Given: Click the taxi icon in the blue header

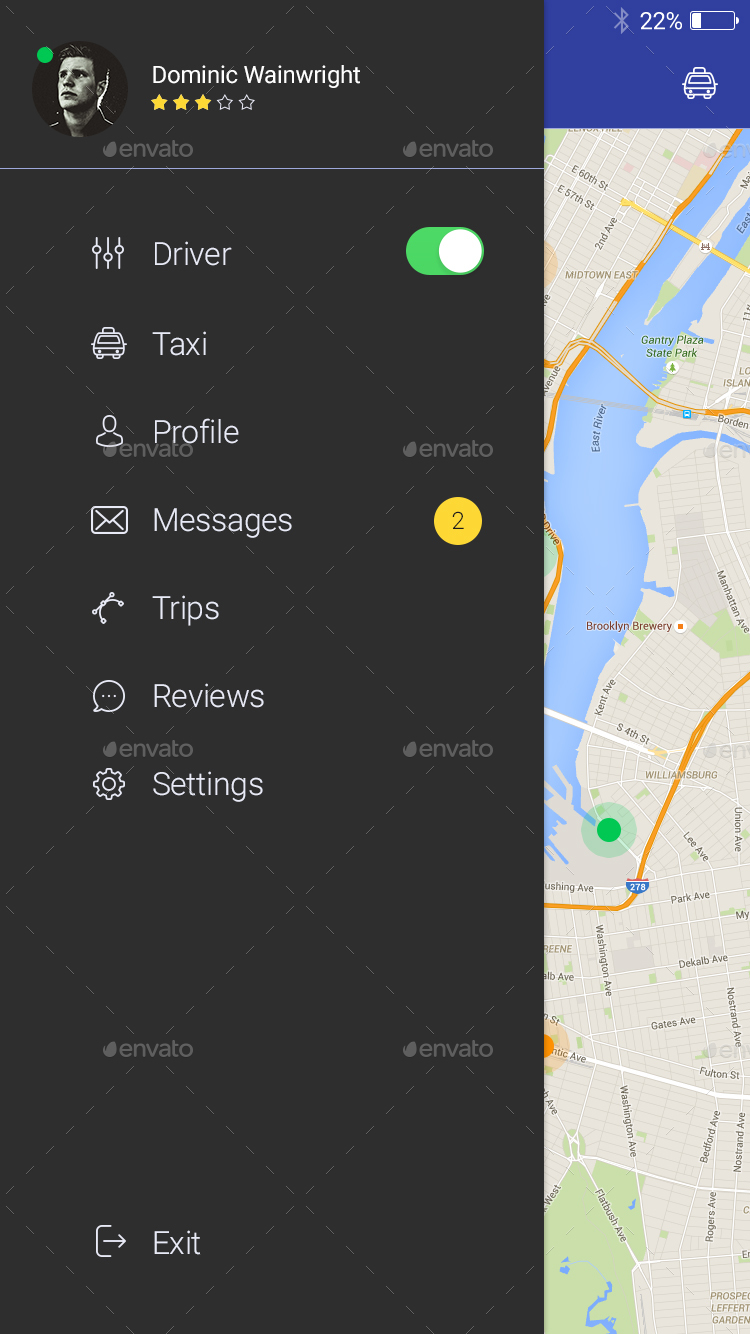Looking at the screenshot, I should pos(700,84).
